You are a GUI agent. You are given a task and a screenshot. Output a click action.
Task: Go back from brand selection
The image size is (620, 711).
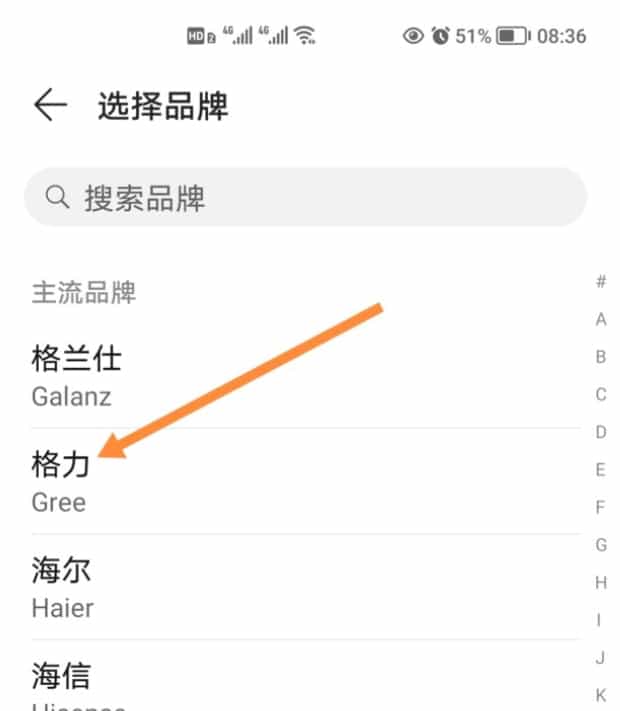(x=50, y=106)
